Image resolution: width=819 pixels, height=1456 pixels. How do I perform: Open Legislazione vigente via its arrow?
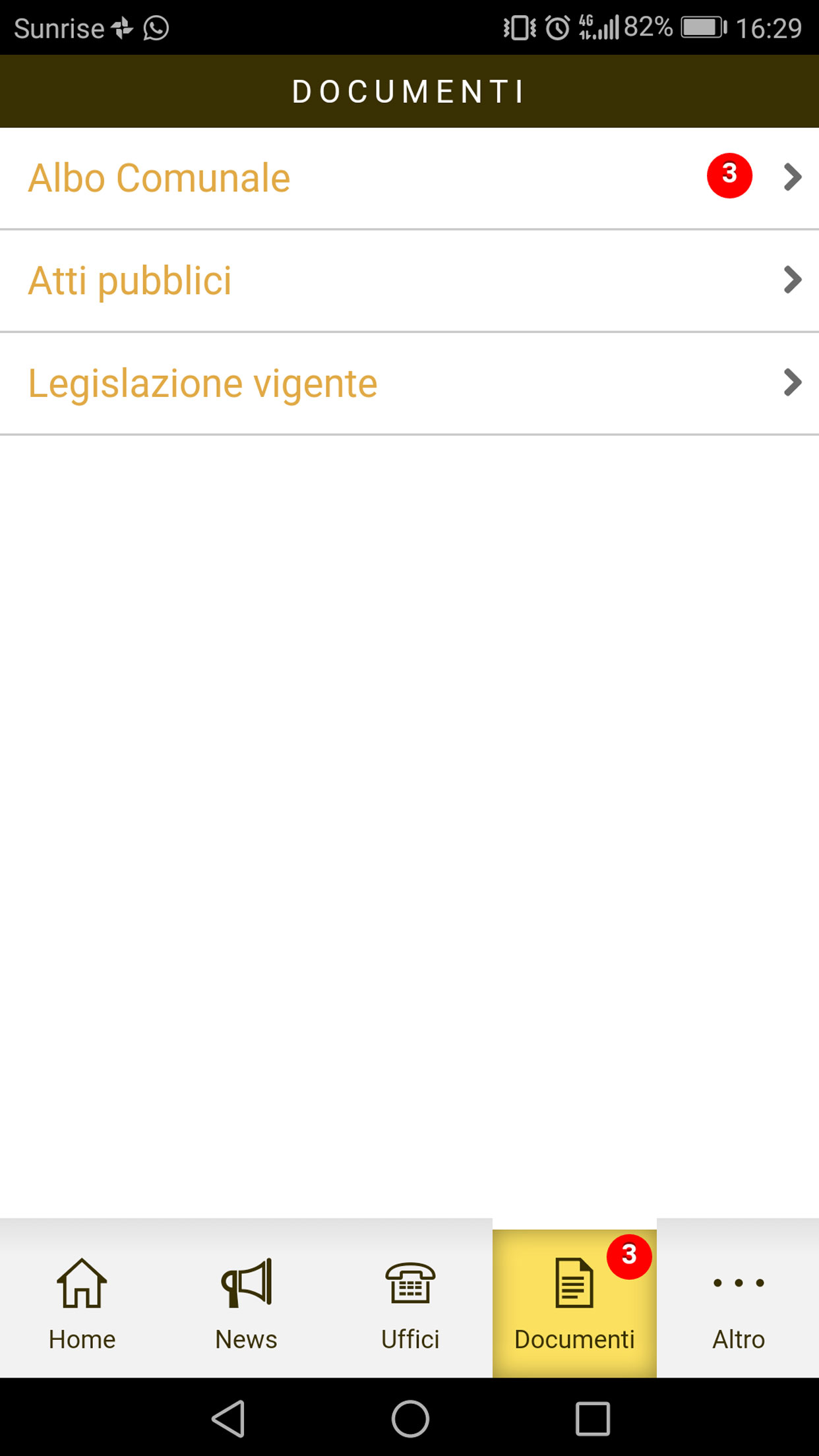791,382
